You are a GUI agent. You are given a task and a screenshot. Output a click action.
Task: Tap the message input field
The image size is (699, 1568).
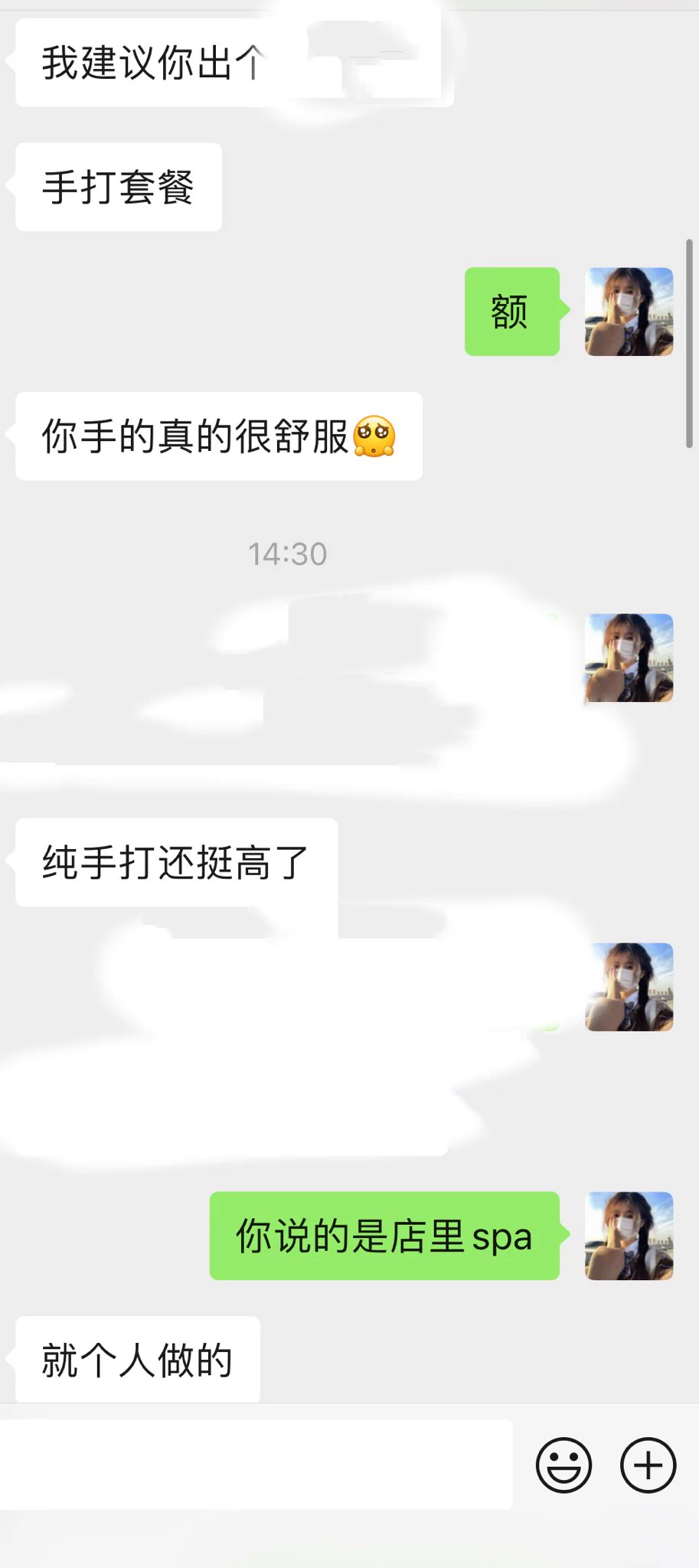[256, 1465]
